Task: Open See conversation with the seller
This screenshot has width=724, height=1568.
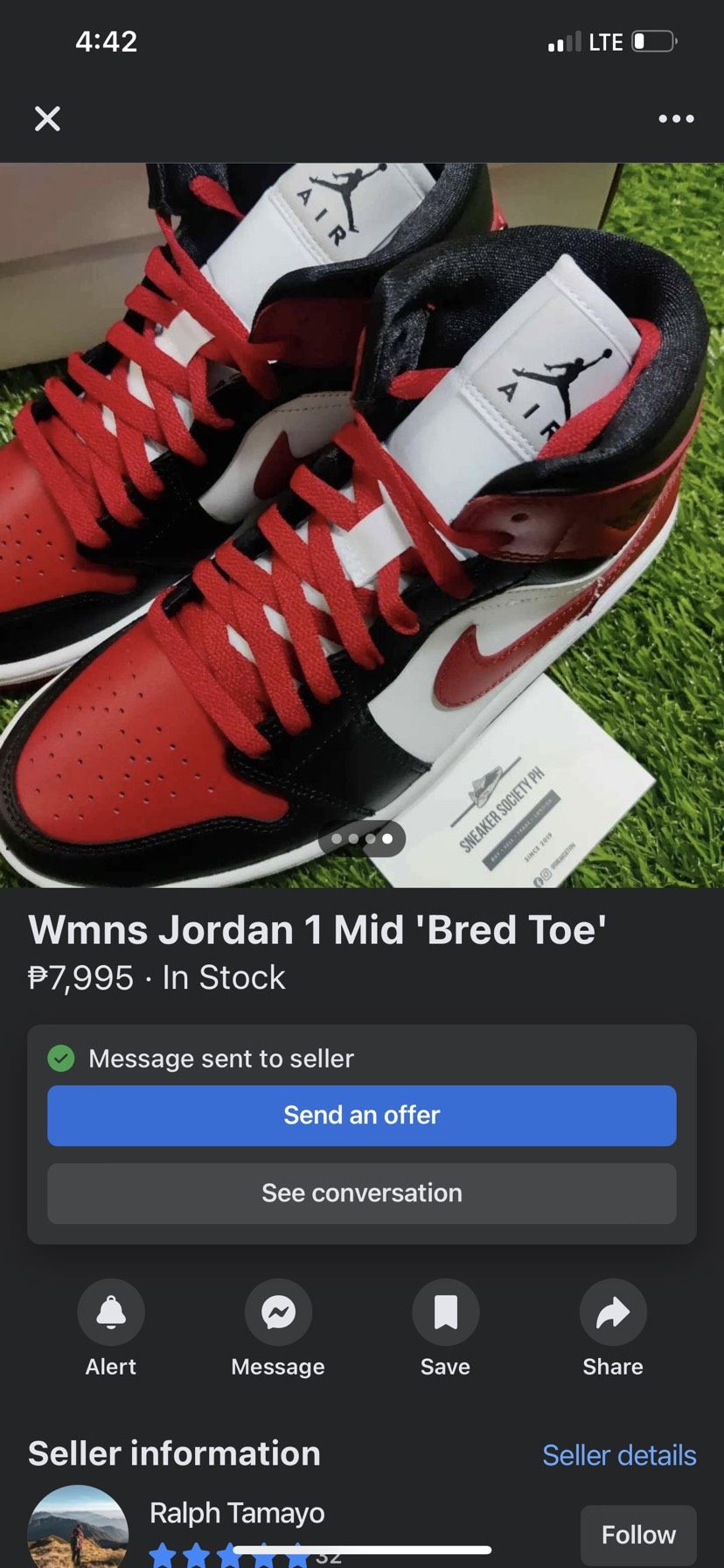Action: (362, 1193)
